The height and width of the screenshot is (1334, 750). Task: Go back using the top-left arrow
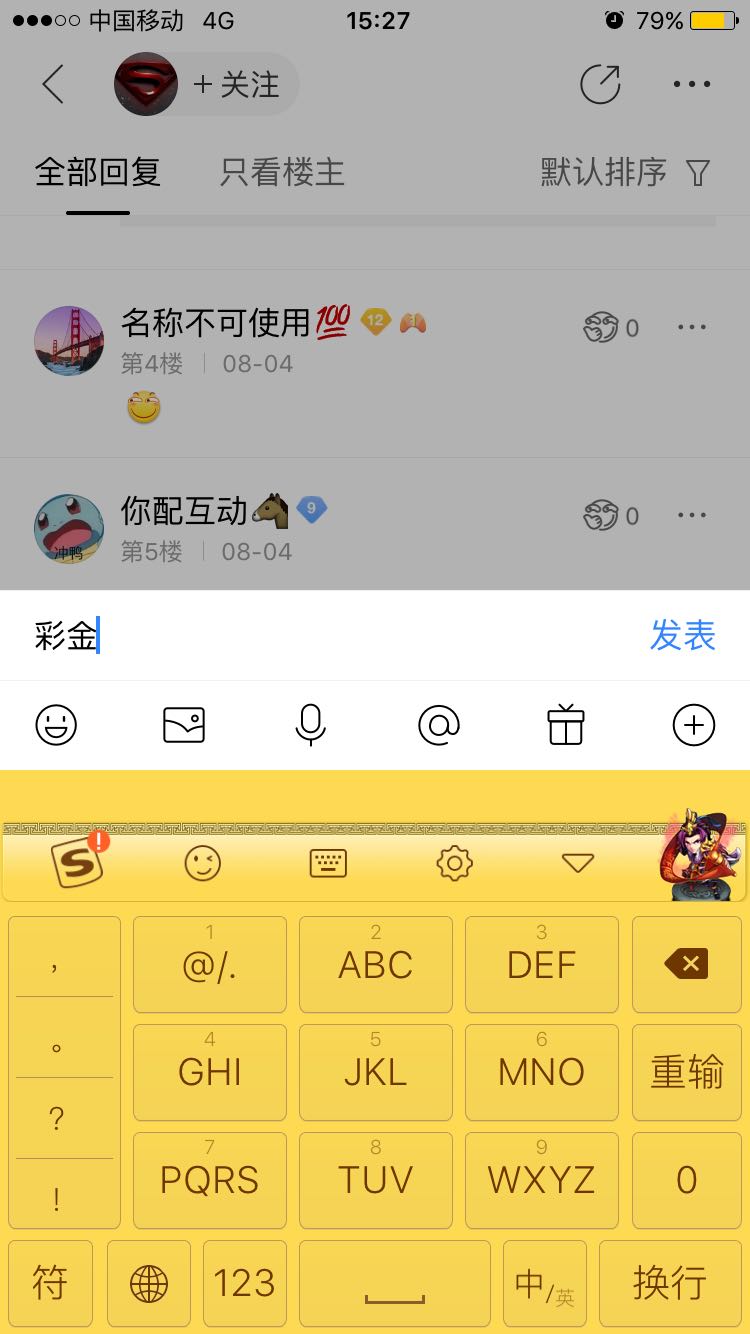(x=54, y=85)
